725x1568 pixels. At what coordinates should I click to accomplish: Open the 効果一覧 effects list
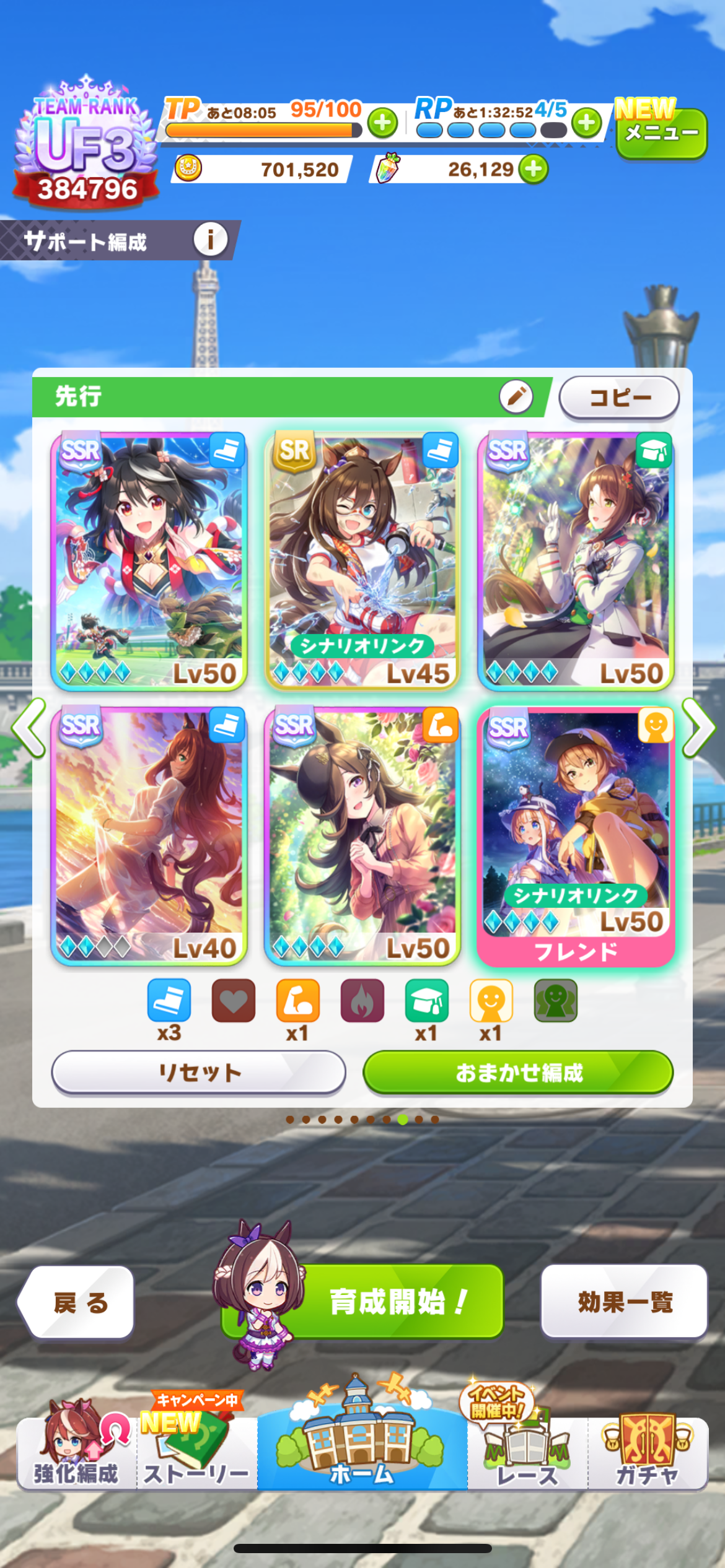click(x=624, y=1301)
